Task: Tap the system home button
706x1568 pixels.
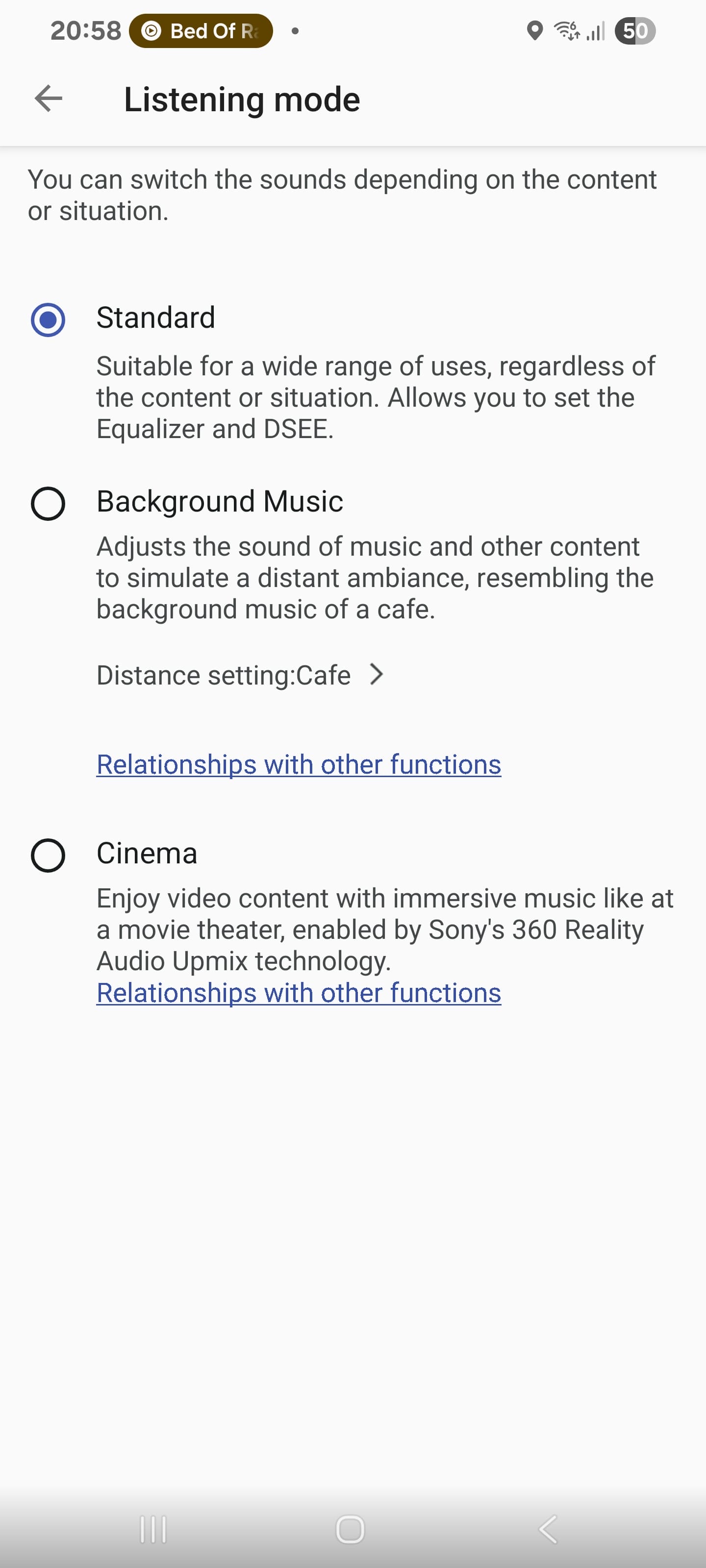Action: coord(350,1528)
